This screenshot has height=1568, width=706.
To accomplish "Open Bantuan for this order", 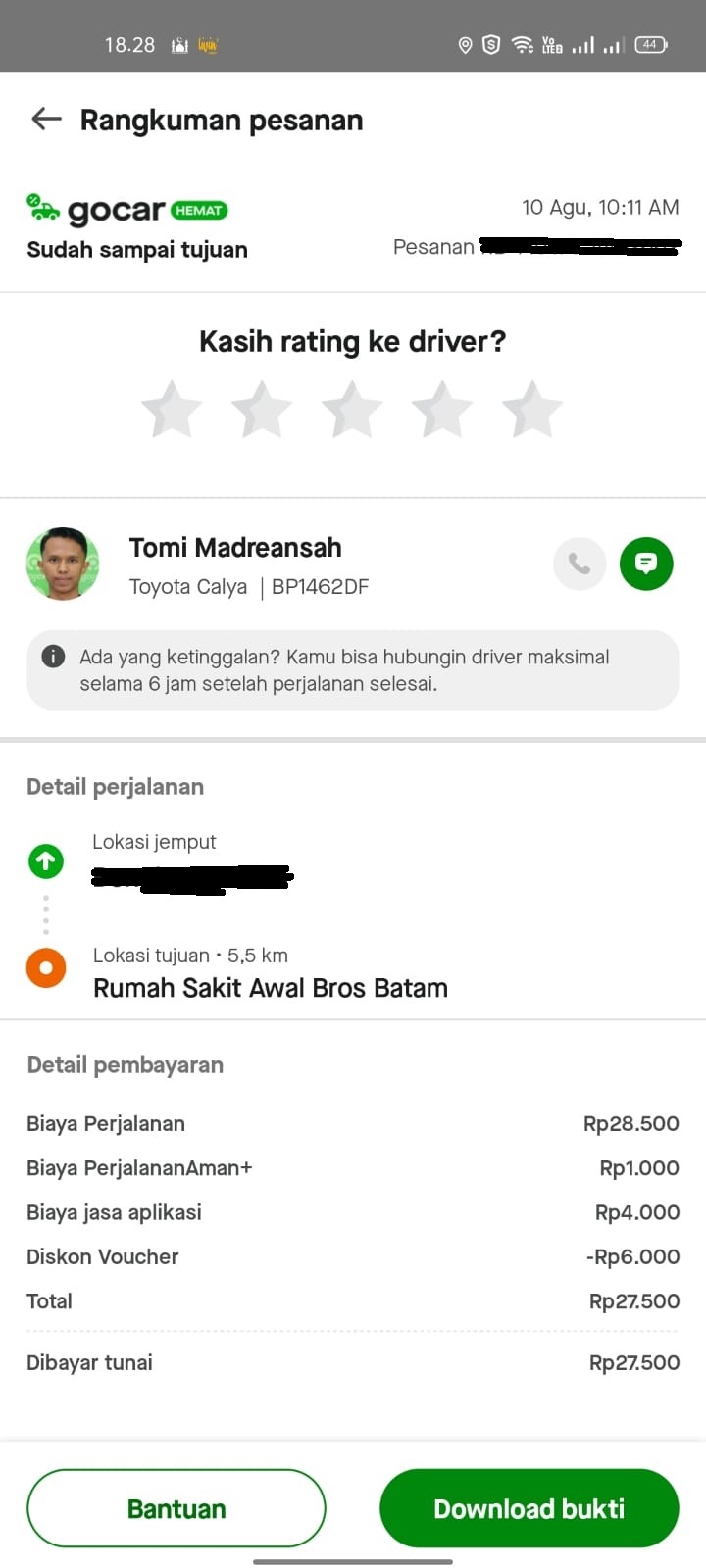I will point(176,1508).
